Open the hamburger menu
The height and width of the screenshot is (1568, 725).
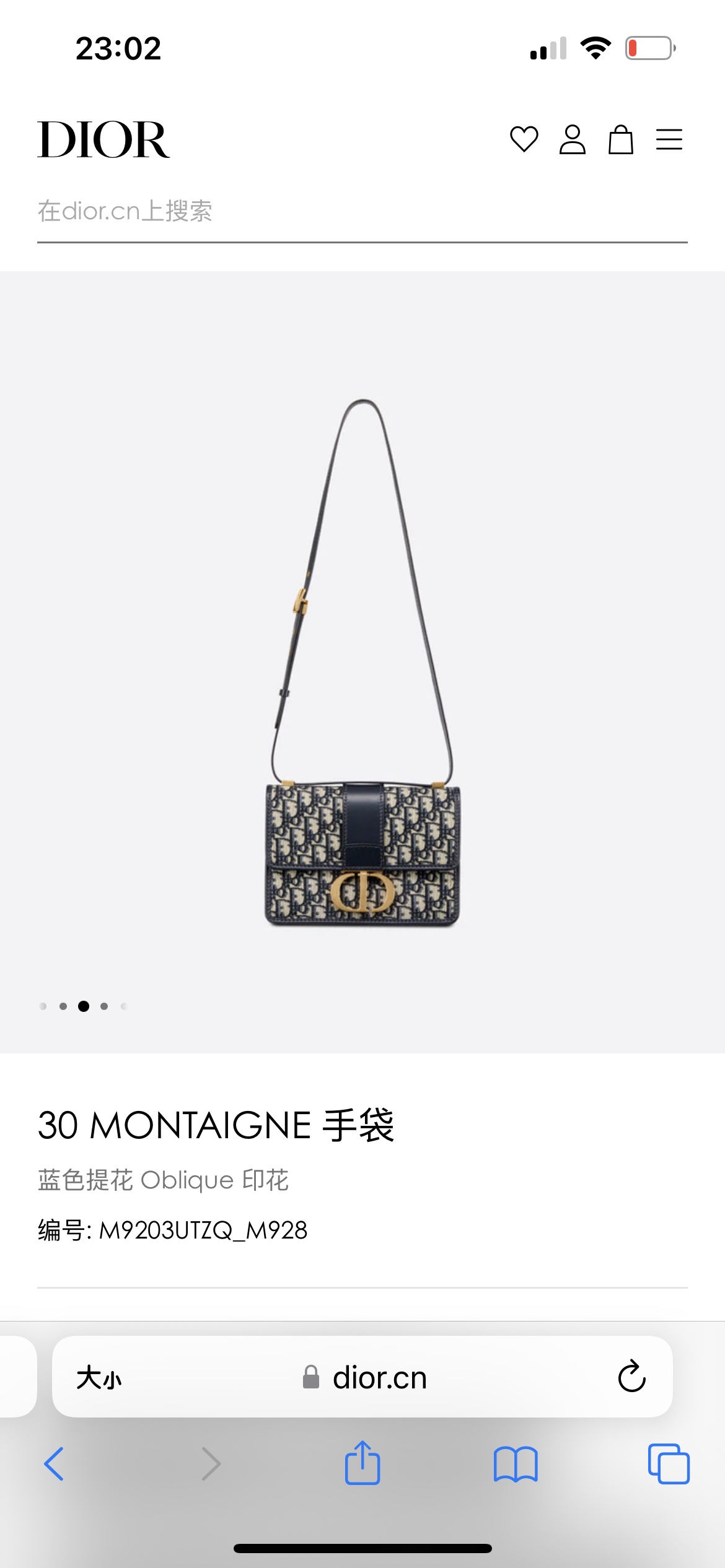click(x=669, y=139)
